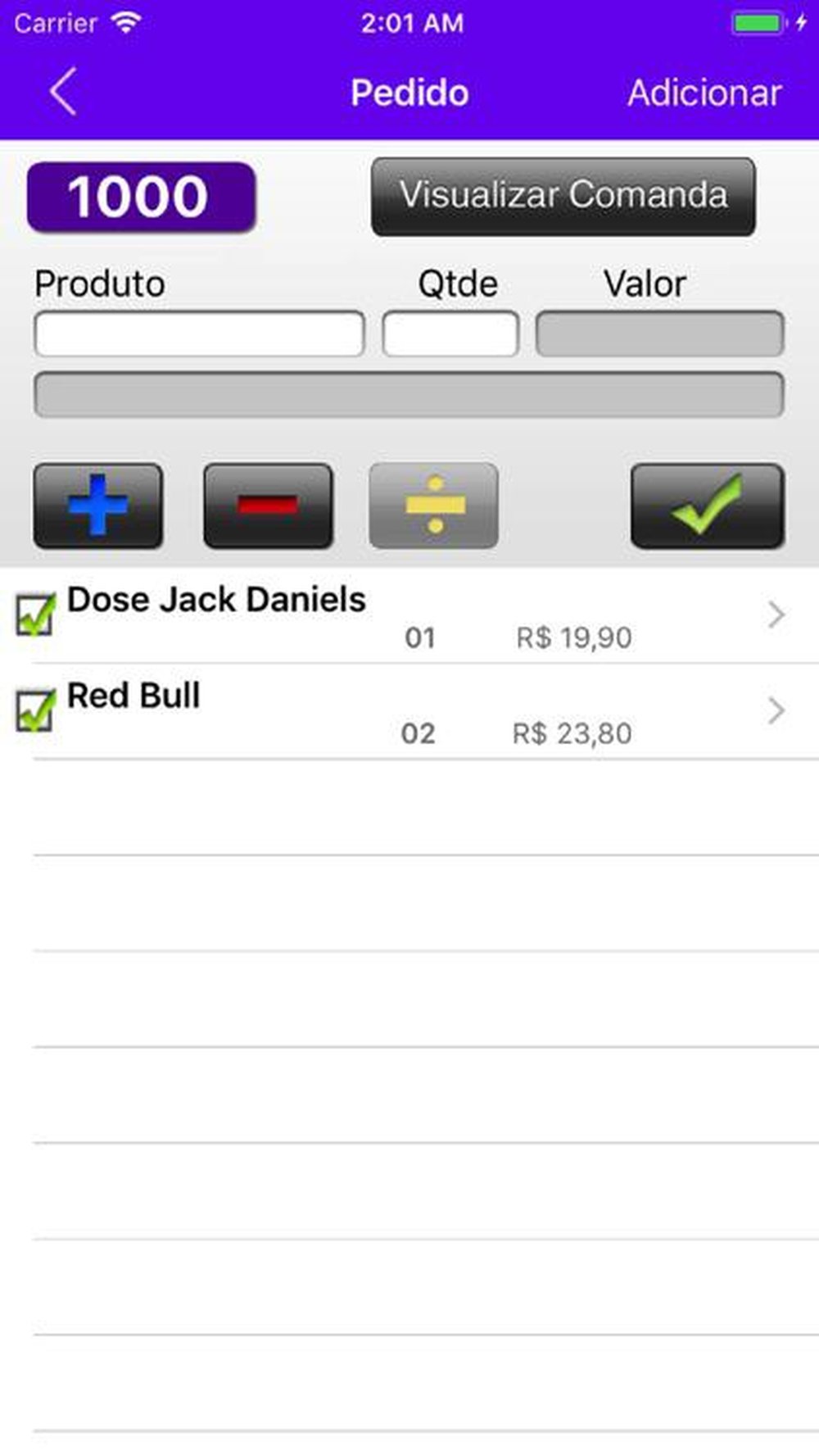Click the red minus icon to remove item

267,504
